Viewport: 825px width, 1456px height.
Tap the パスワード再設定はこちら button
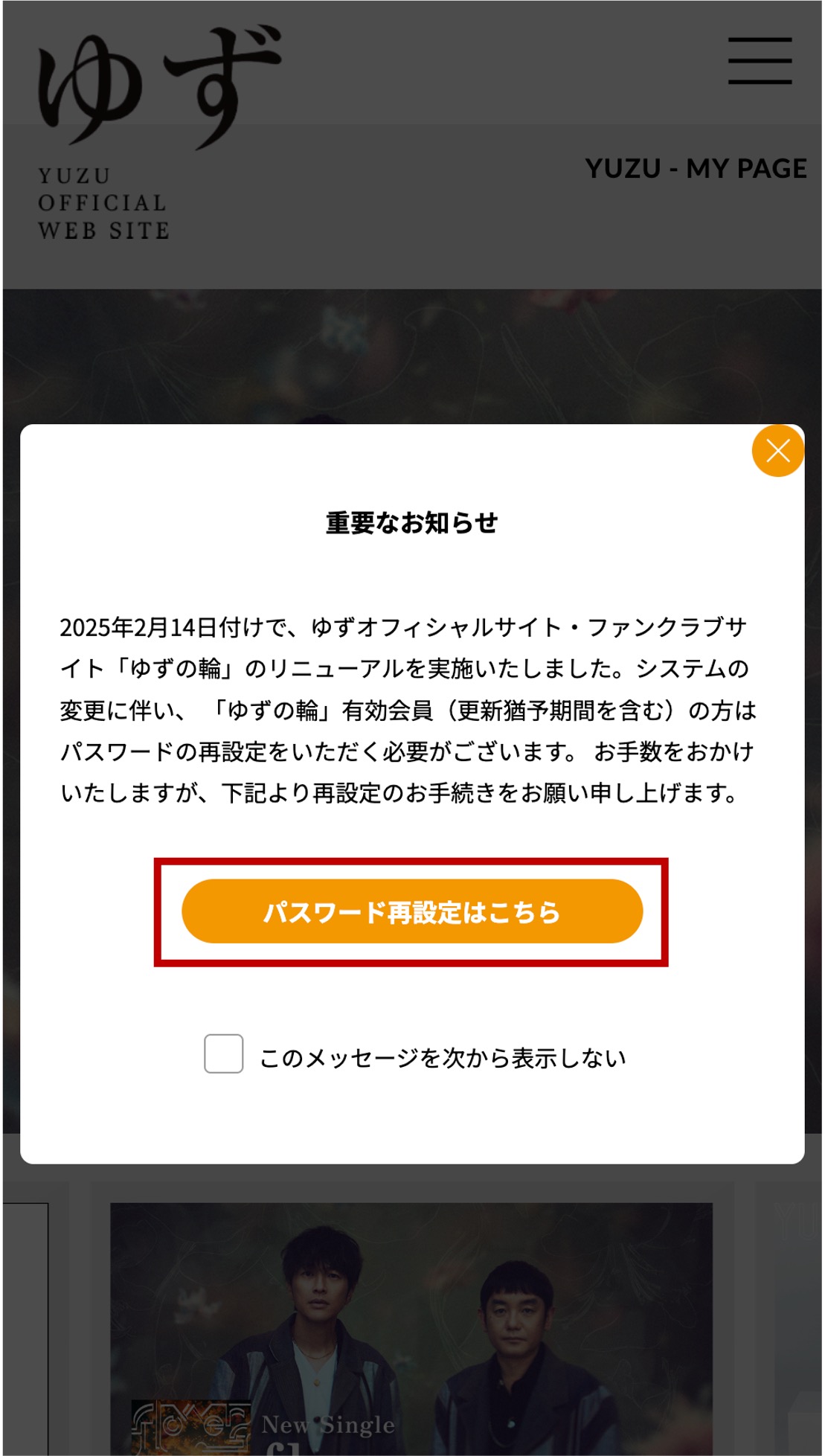412,911
